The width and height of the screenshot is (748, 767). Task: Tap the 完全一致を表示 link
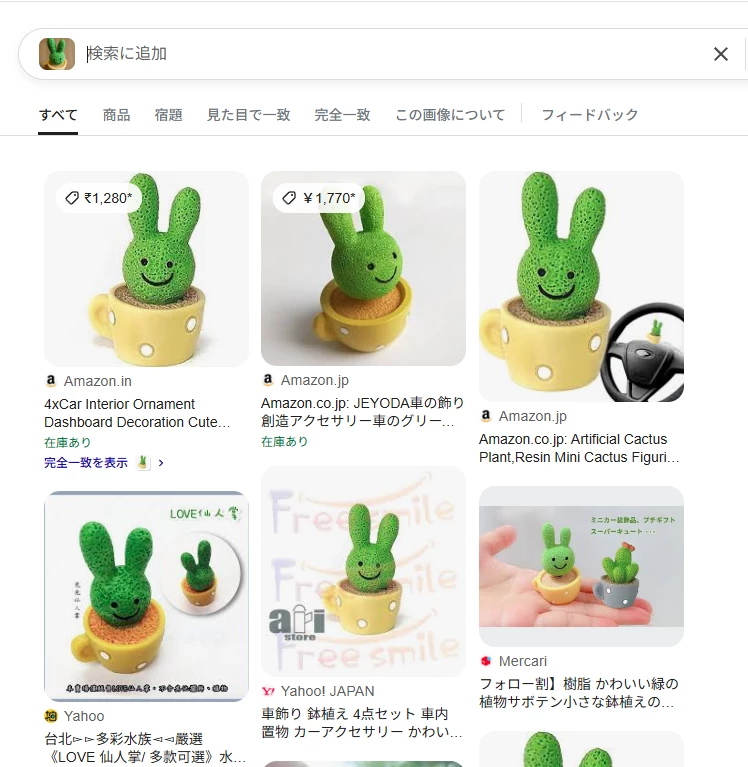[x=87, y=463]
